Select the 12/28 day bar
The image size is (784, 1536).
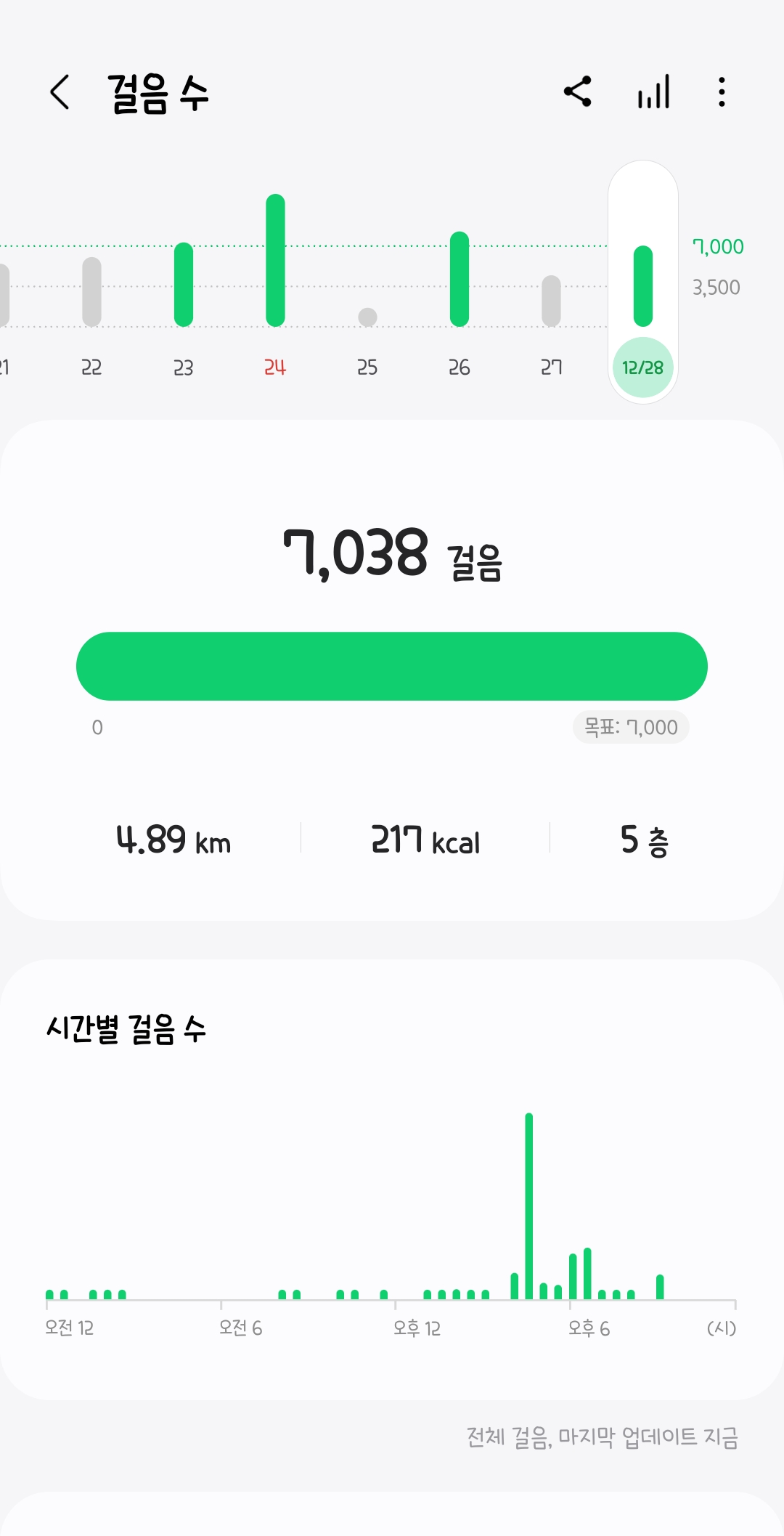643,286
